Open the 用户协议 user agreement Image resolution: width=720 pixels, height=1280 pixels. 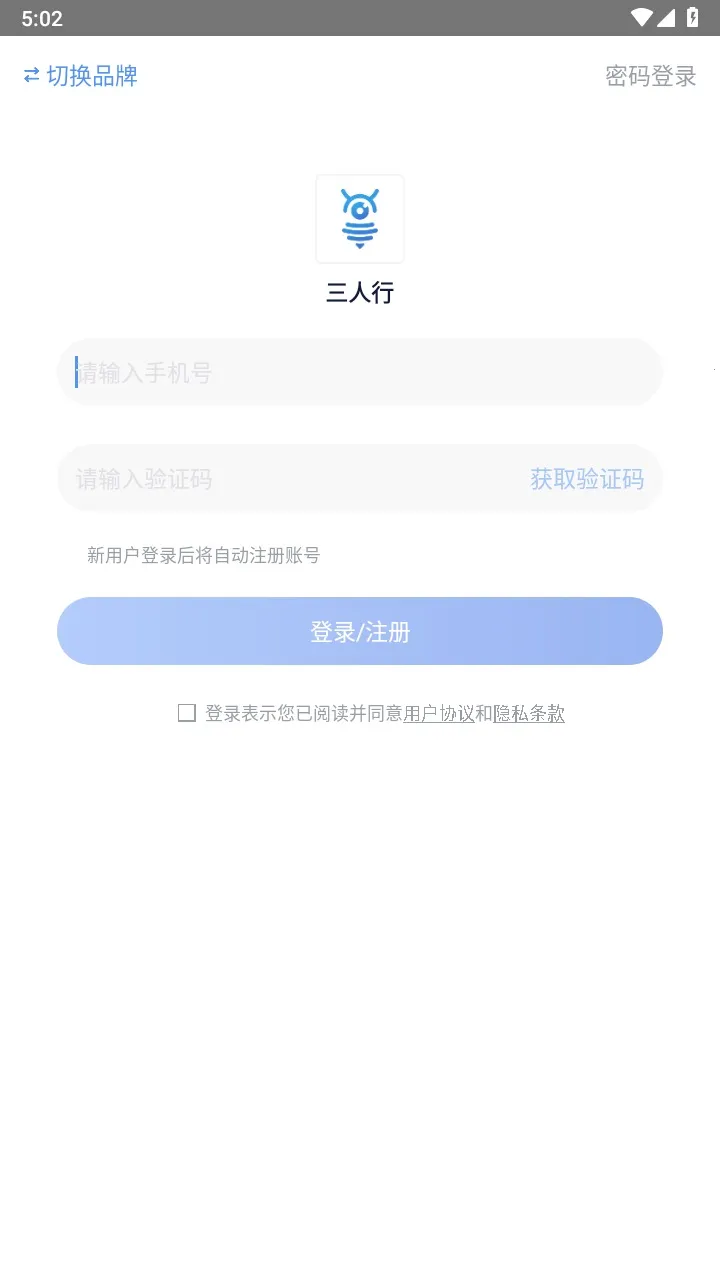click(x=440, y=713)
